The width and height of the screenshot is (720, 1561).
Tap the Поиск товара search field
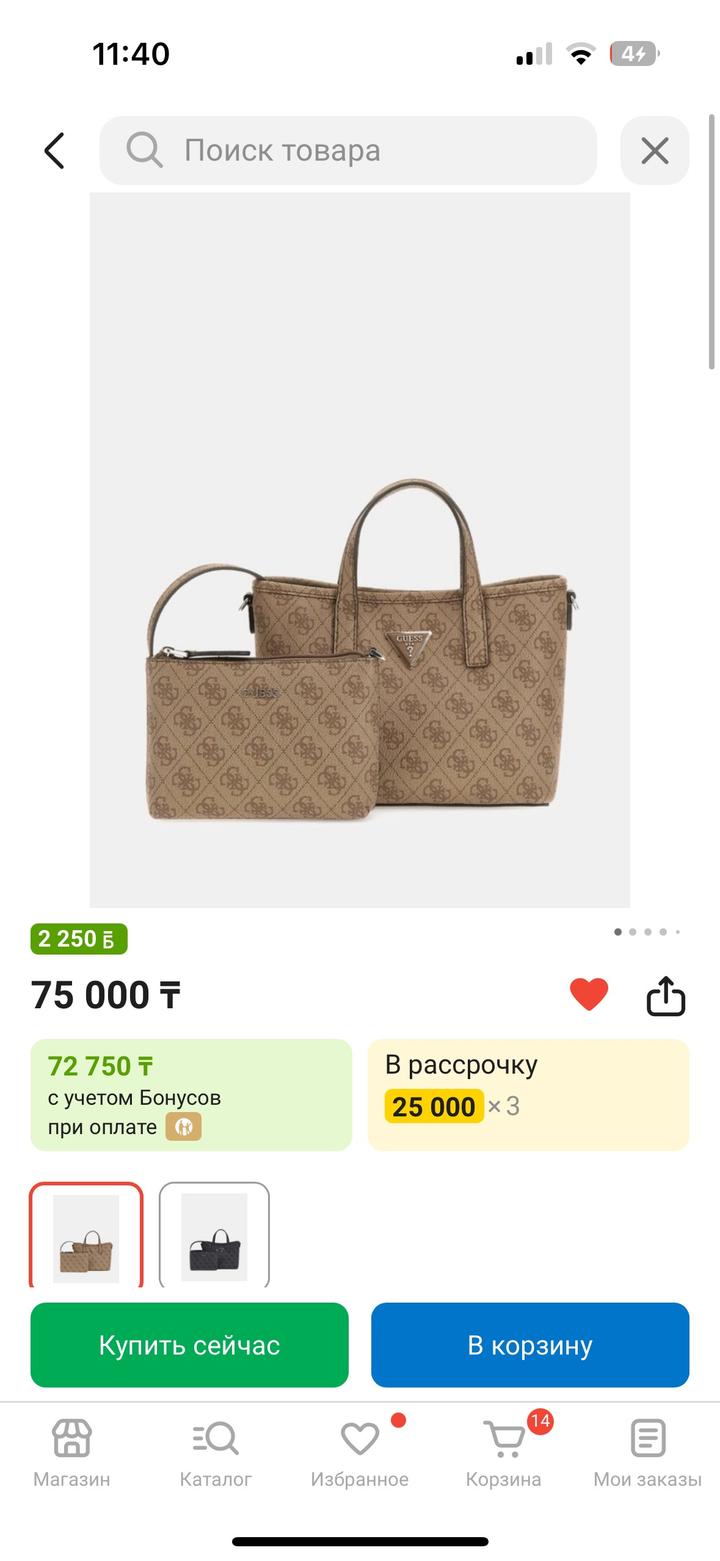coord(348,151)
